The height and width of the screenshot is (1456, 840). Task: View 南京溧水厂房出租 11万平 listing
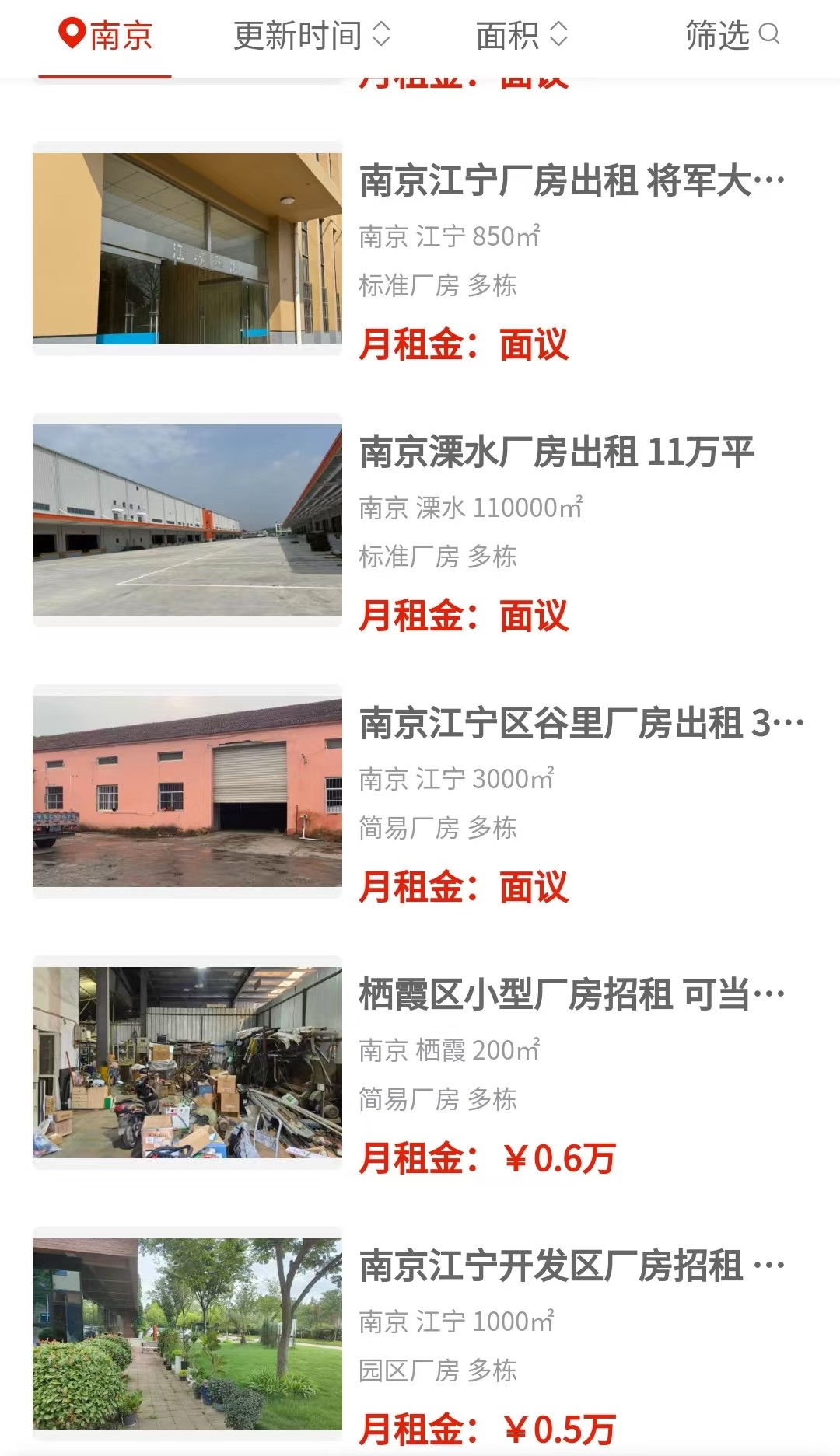pyautogui.click(x=557, y=453)
